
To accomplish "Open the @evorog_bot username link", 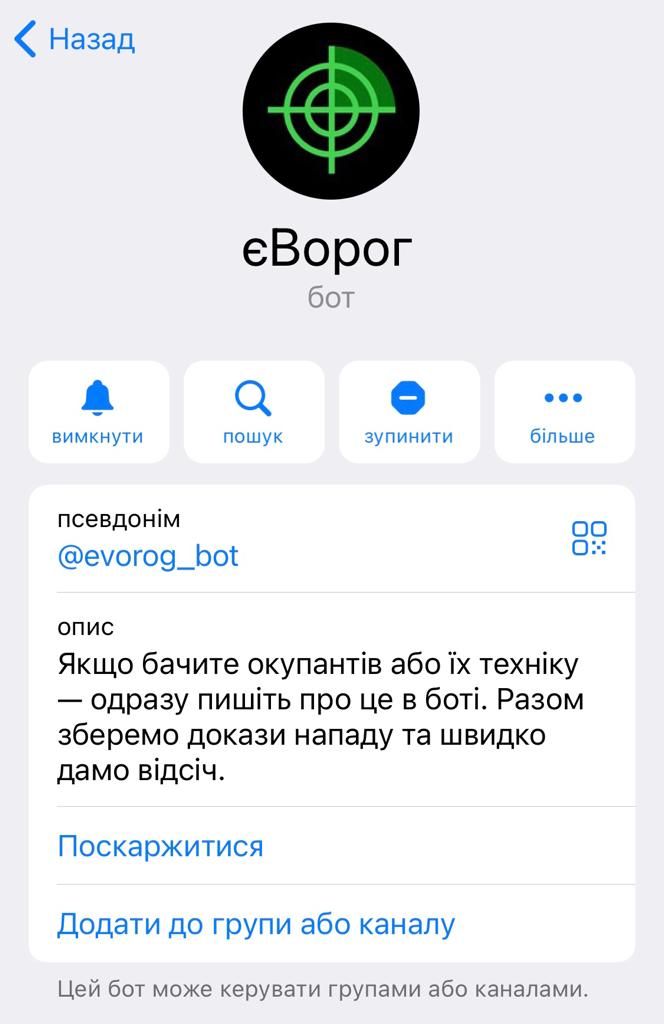I will [148, 556].
